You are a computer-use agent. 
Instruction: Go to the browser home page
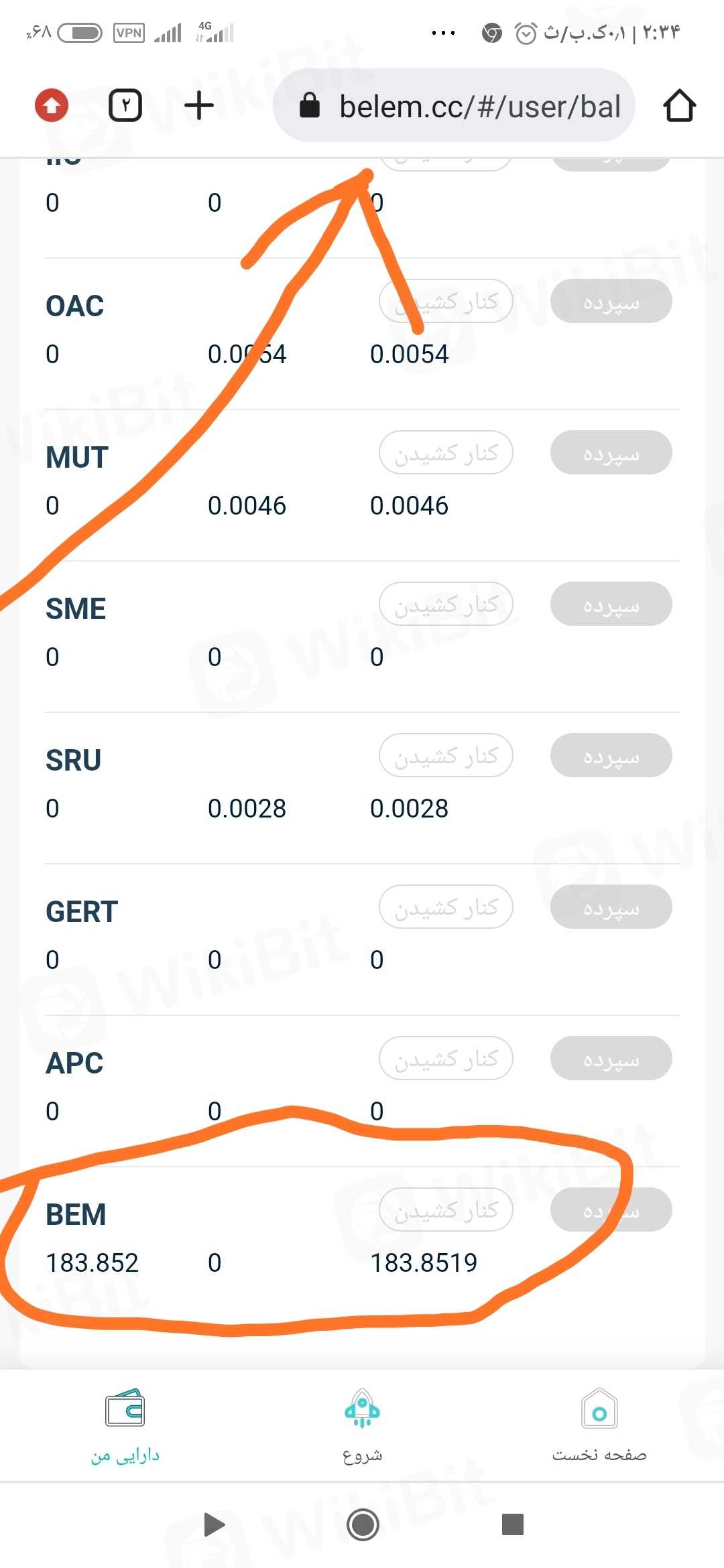click(679, 106)
